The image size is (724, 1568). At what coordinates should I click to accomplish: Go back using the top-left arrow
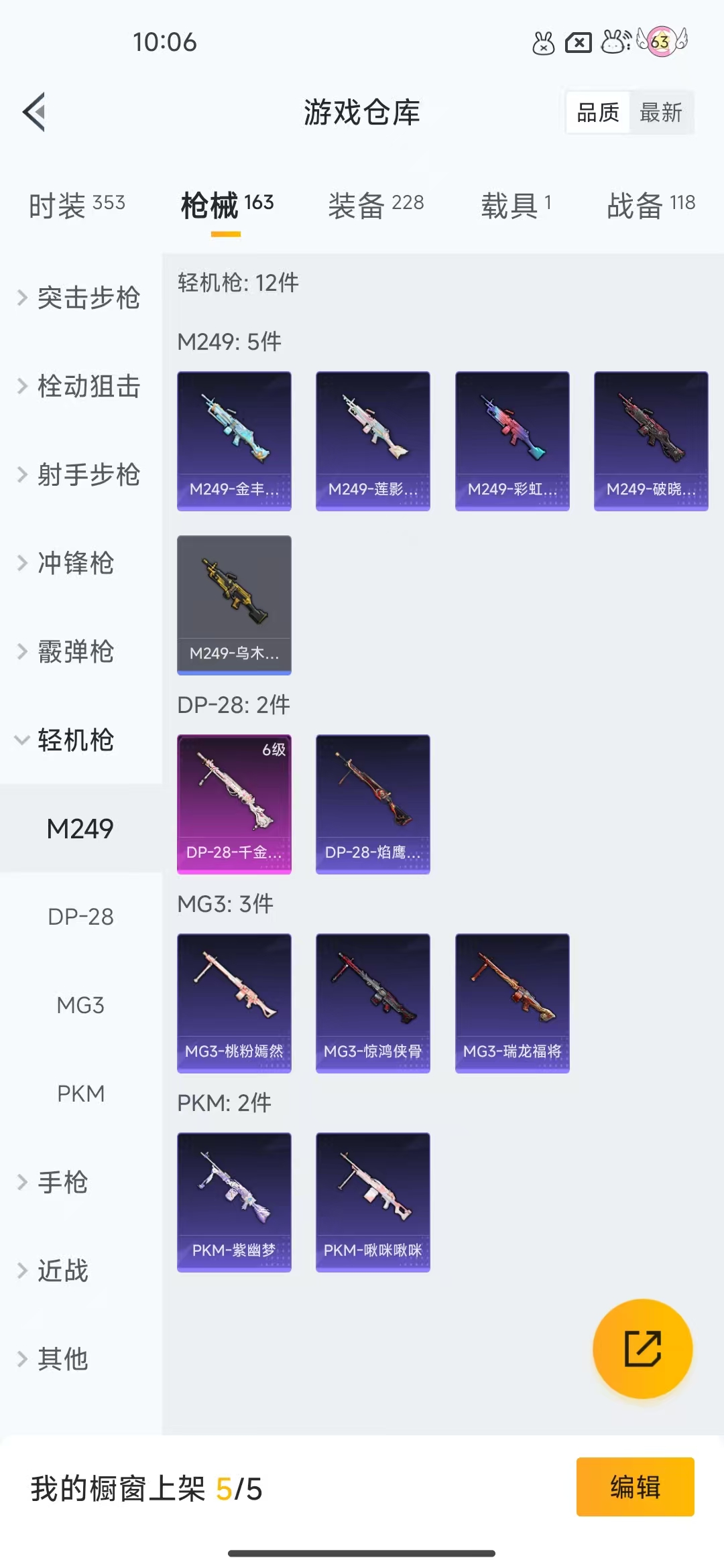34,112
